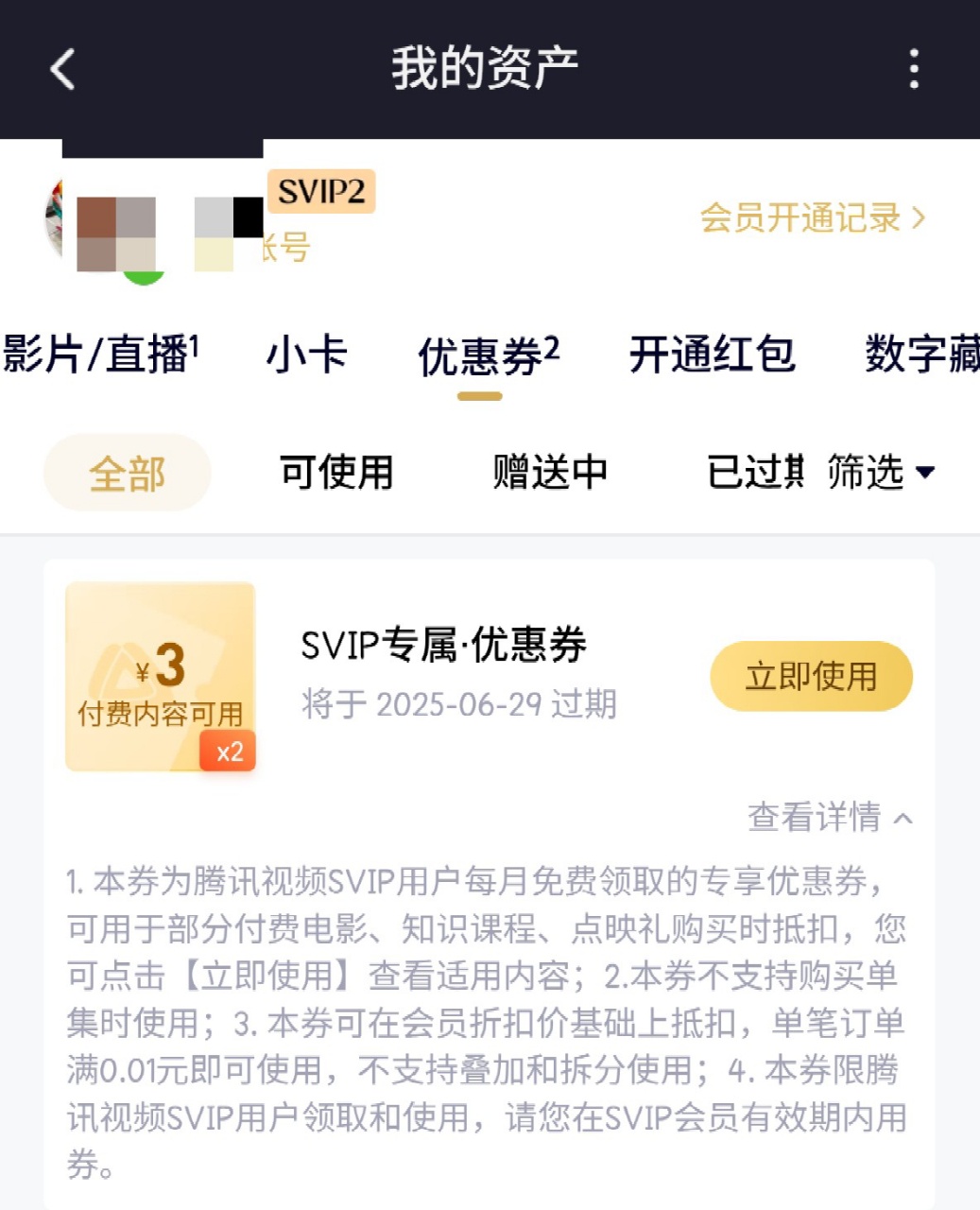980x1210 pixels.
Task: Open 会员开通记录 link
Action: pos(812,218)
